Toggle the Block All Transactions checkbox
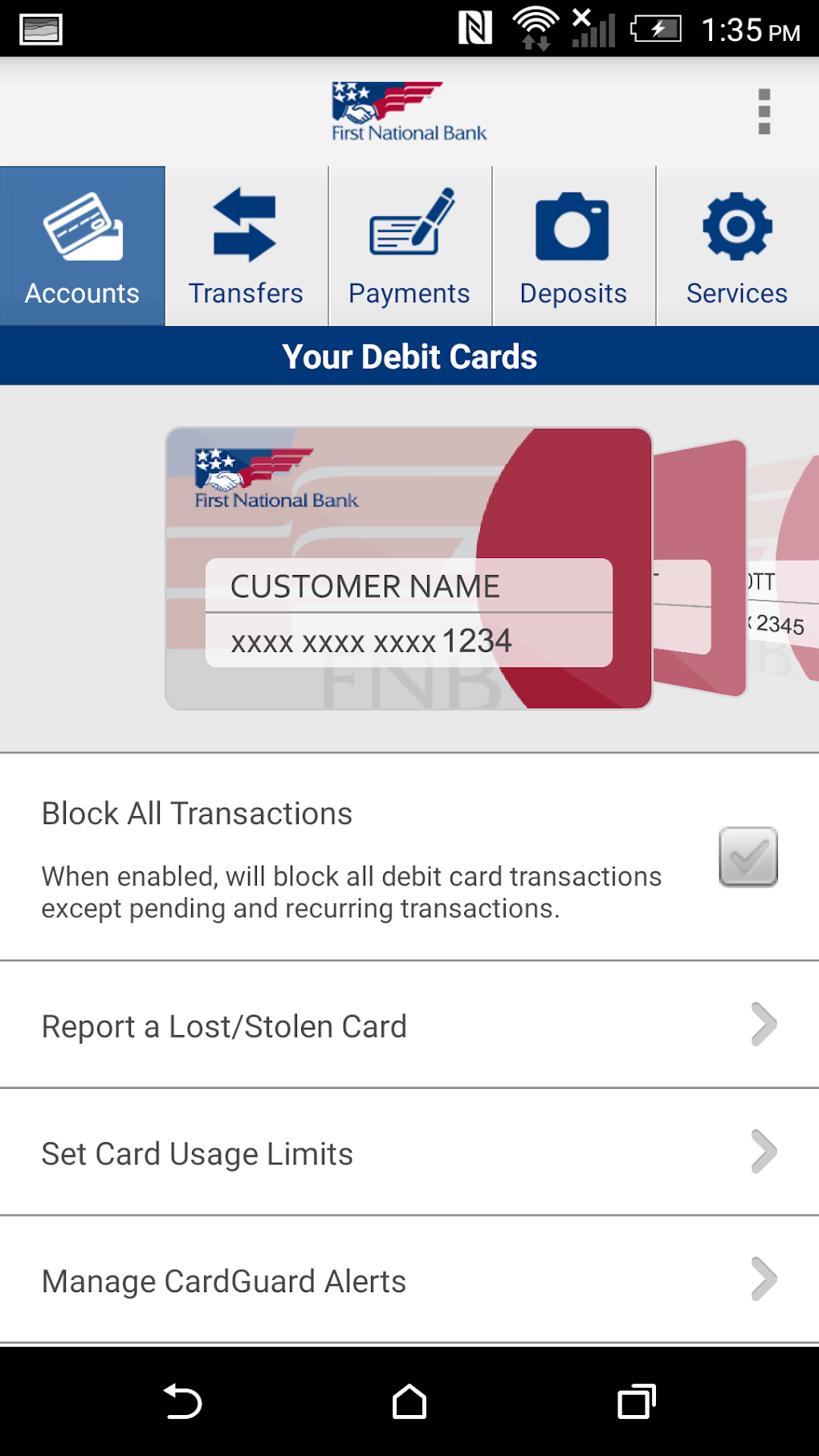The height and width of the screenshot is (1456, 819). click(x=748, y=857)
